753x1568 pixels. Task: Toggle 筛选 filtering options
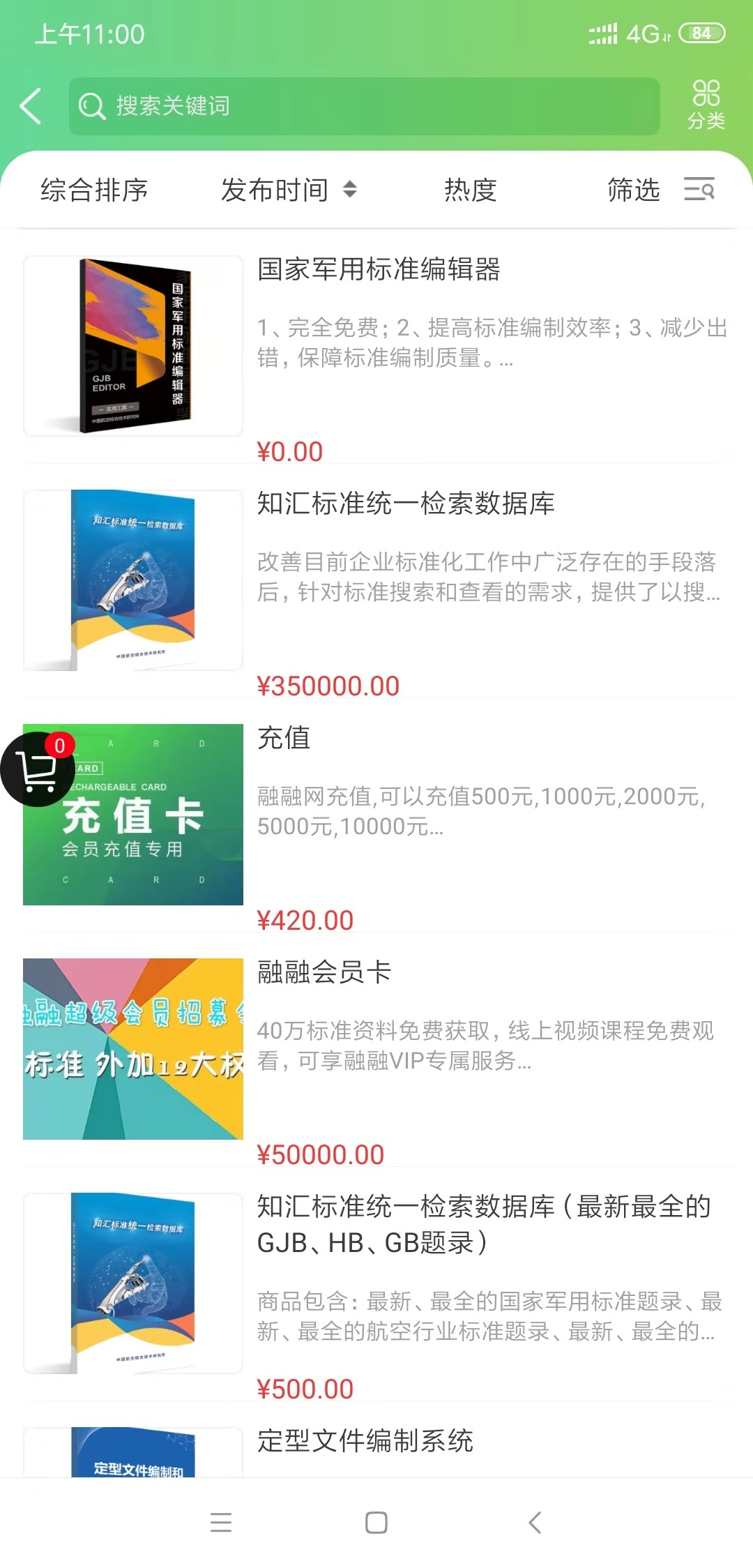633,190
